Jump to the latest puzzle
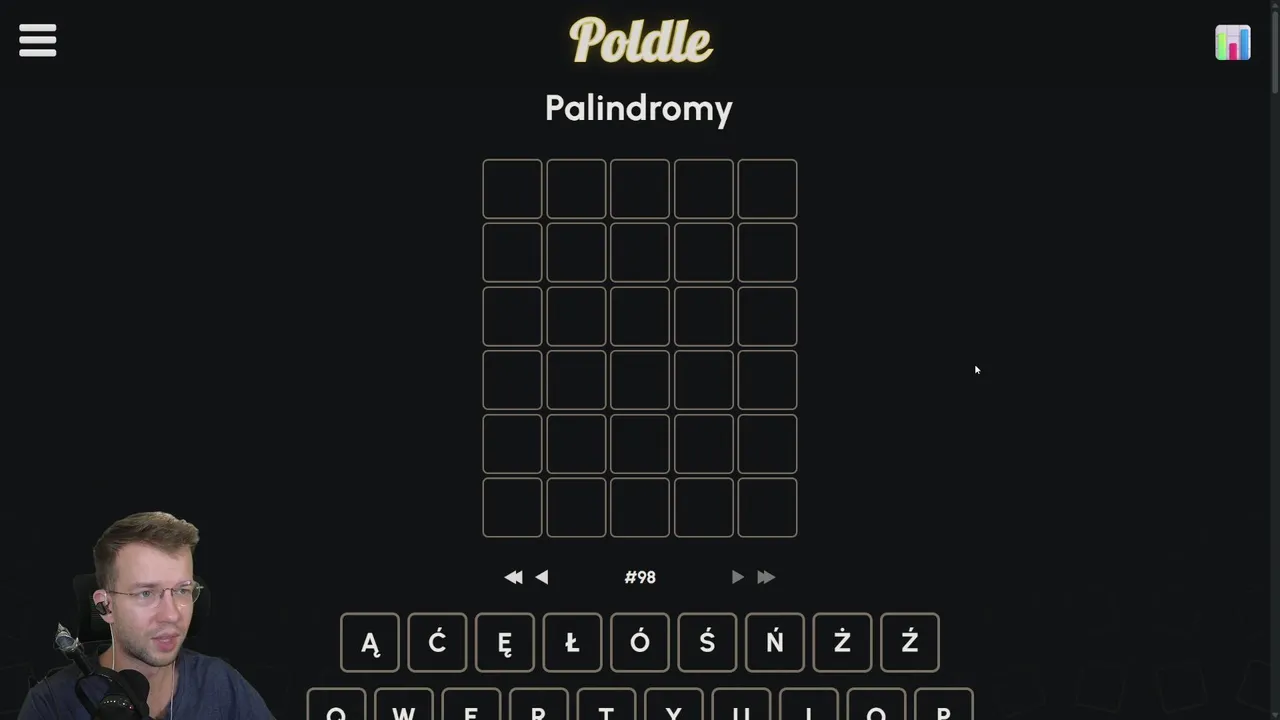 [x=766, y=577]
